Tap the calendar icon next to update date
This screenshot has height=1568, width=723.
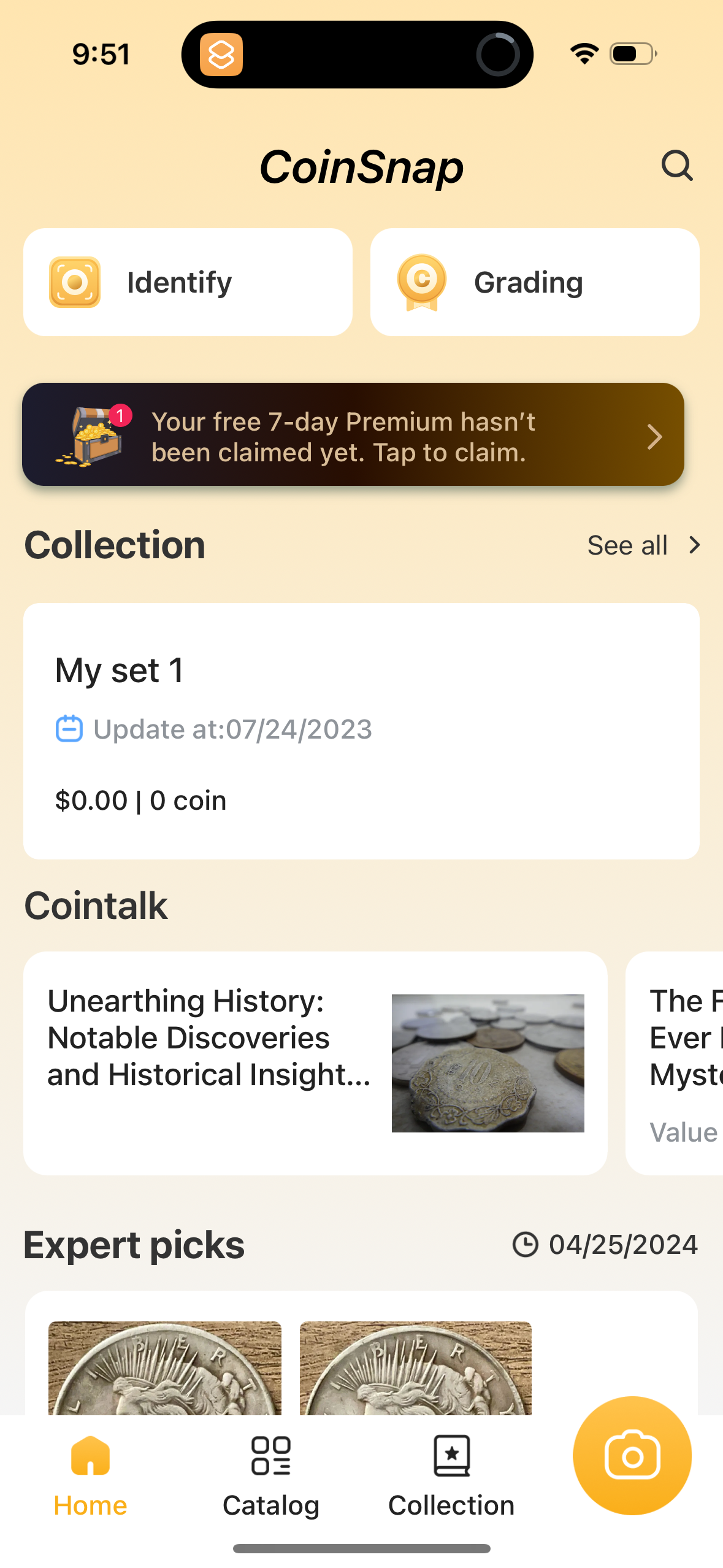[x=69, y=729]
